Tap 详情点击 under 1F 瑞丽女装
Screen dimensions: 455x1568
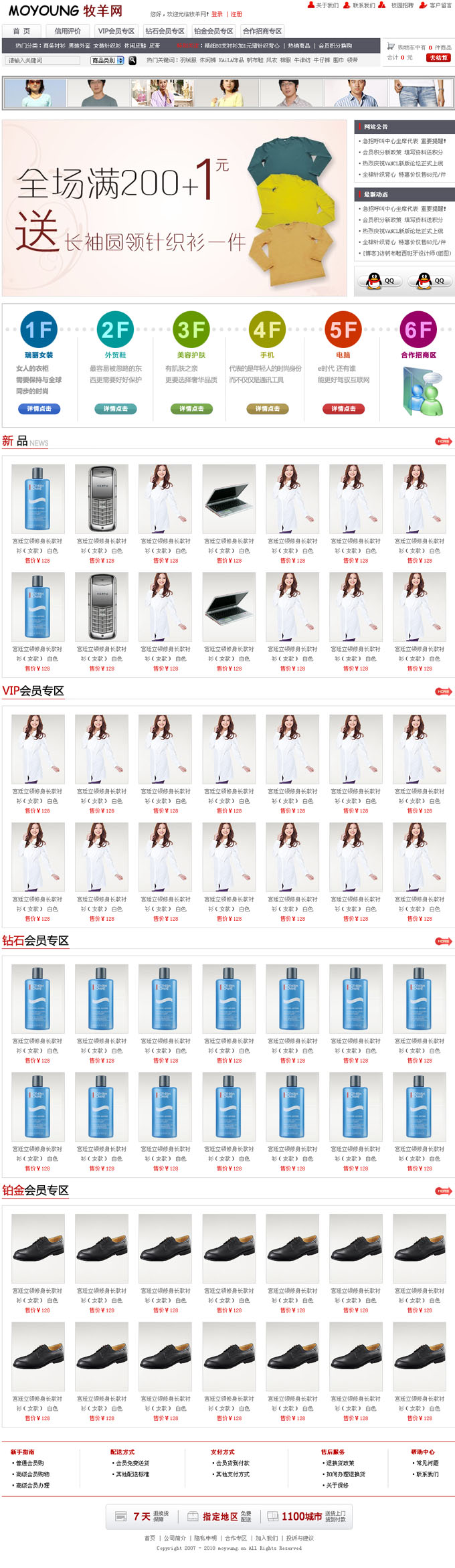tap(39, 408)
